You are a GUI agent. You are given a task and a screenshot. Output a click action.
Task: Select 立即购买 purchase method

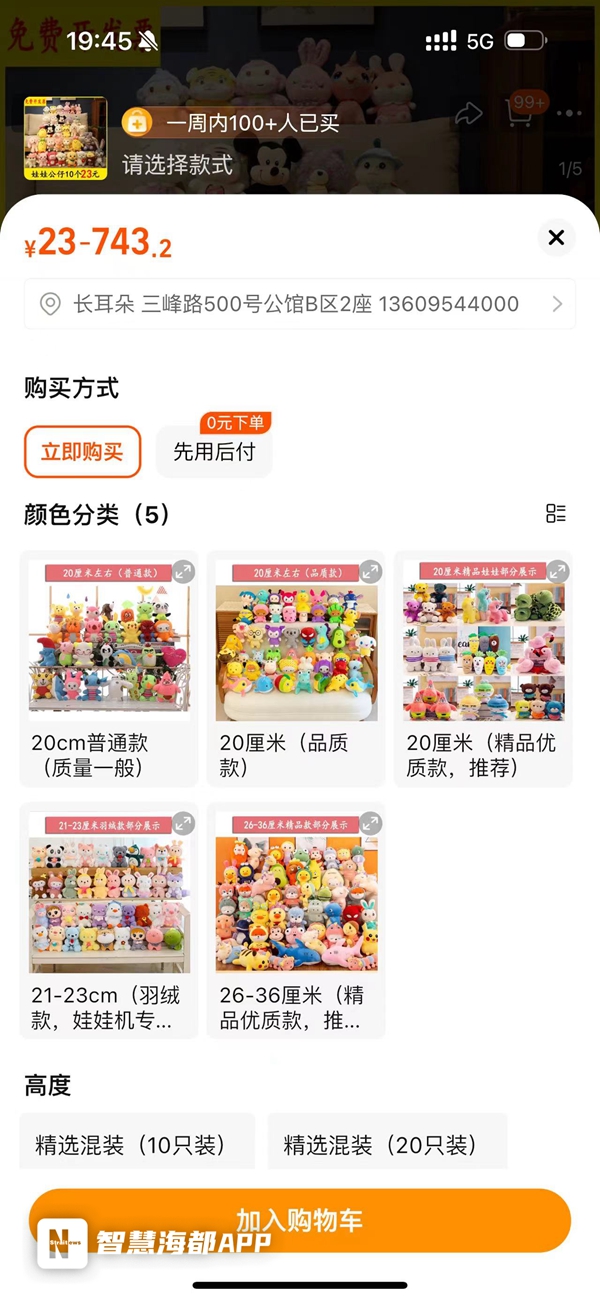click(x=82, y=452)
